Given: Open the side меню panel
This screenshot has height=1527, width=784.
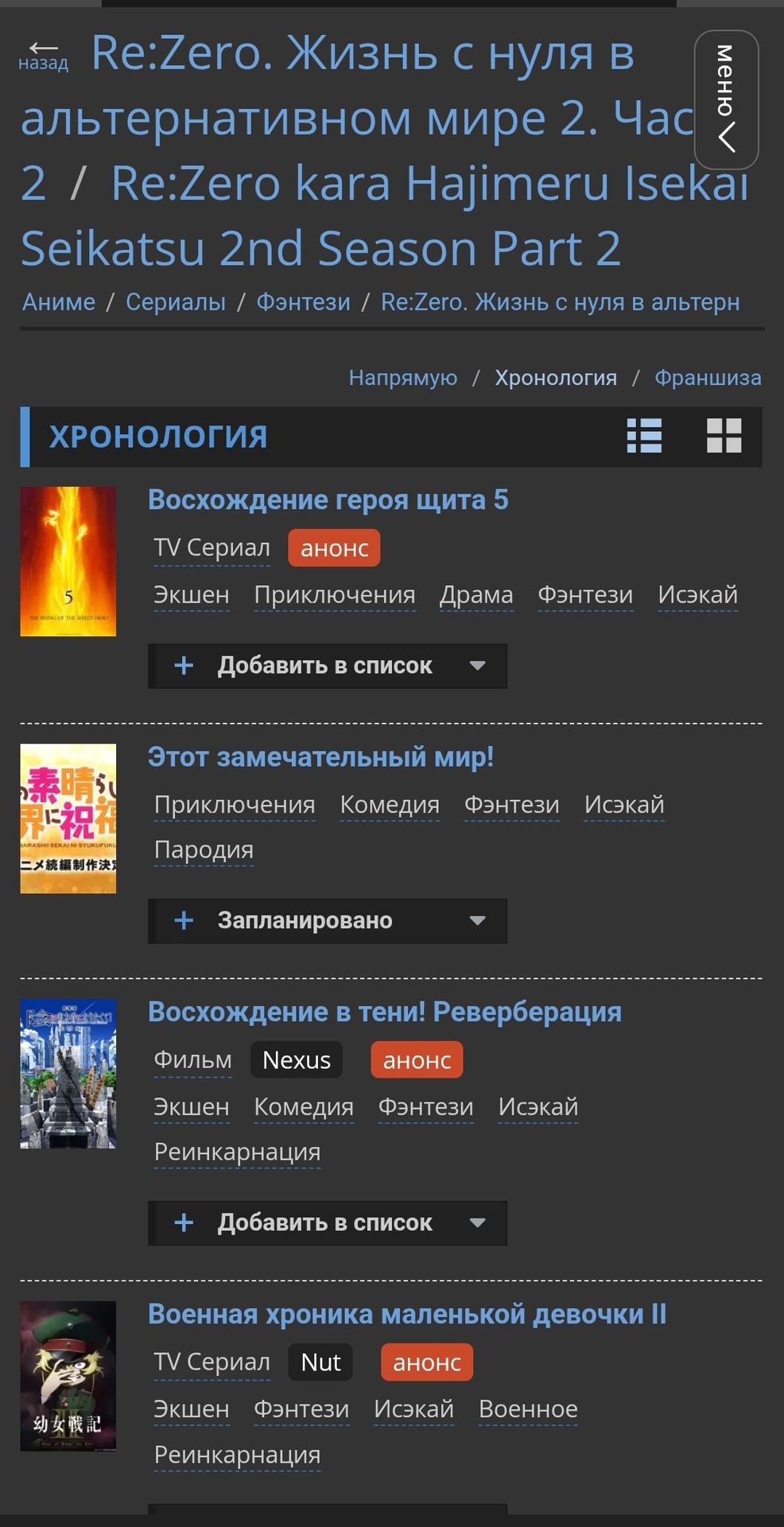Looking at the screenshot, I should (x=725, y=99).
